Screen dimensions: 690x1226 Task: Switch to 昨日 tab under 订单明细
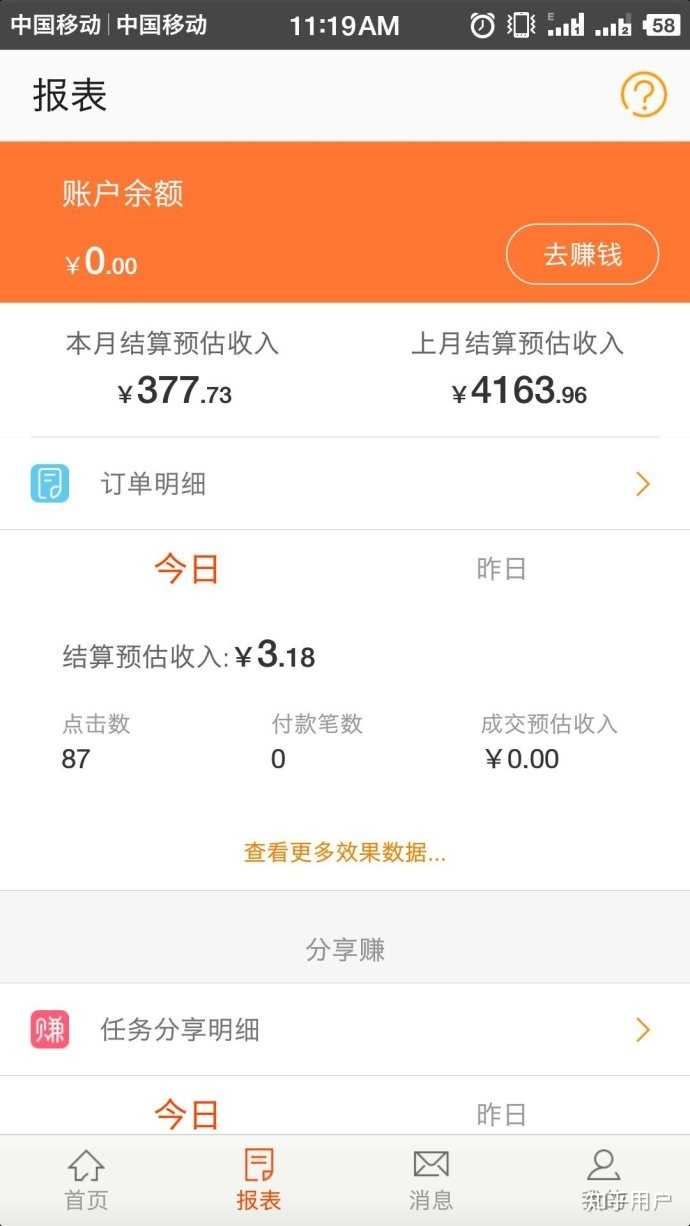click(x=501, y=569)
